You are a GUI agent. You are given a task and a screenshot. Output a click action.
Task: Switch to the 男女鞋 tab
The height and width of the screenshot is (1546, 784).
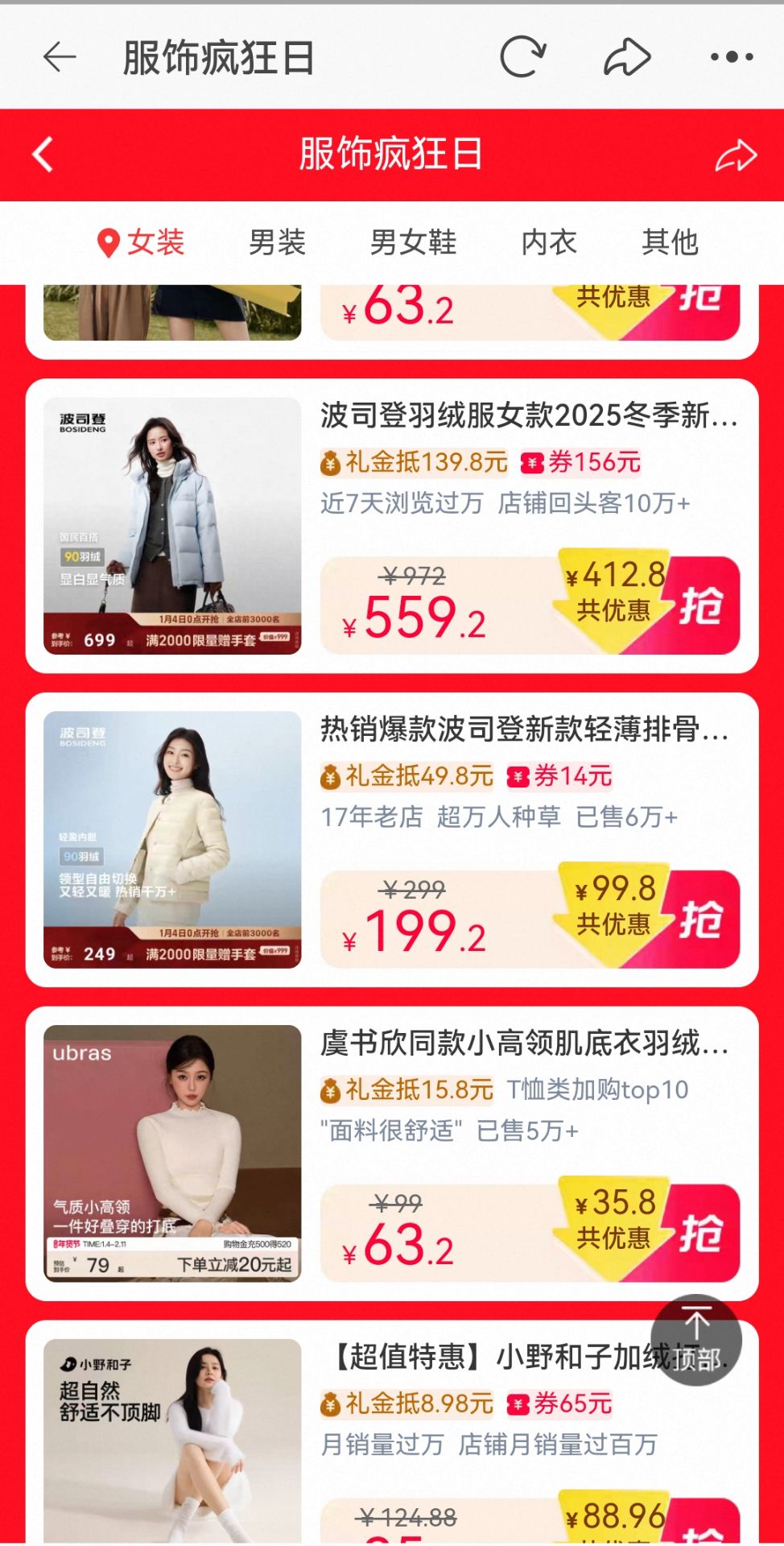click(413, 242)
